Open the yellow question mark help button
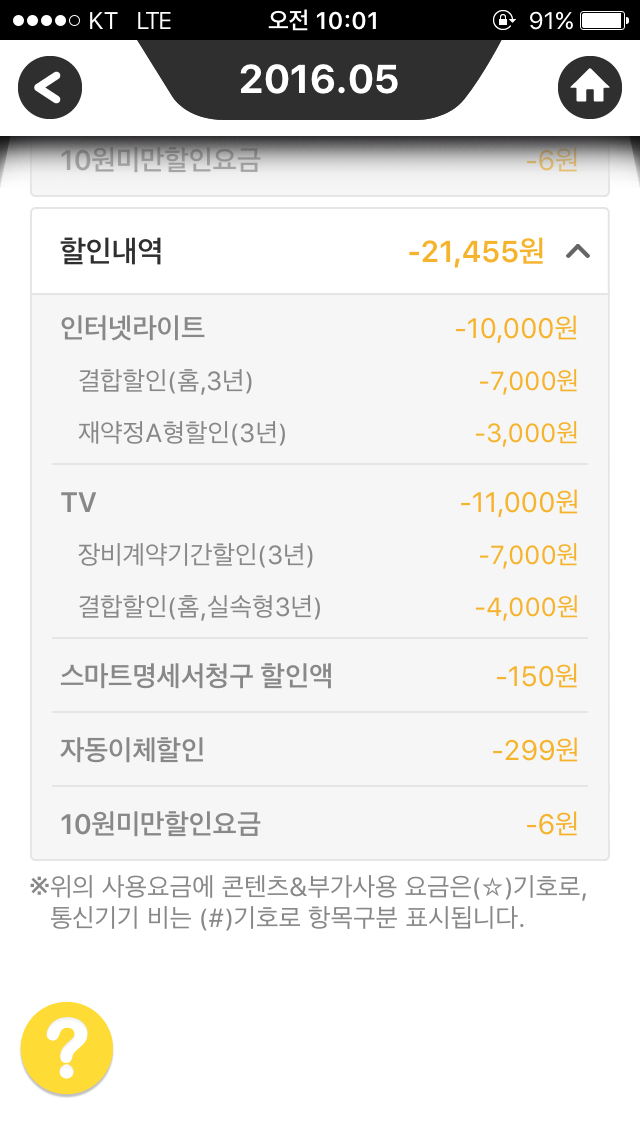The width and height of the screenshot is (640, 1136). pyautogui.click(x=67, y=1048)
